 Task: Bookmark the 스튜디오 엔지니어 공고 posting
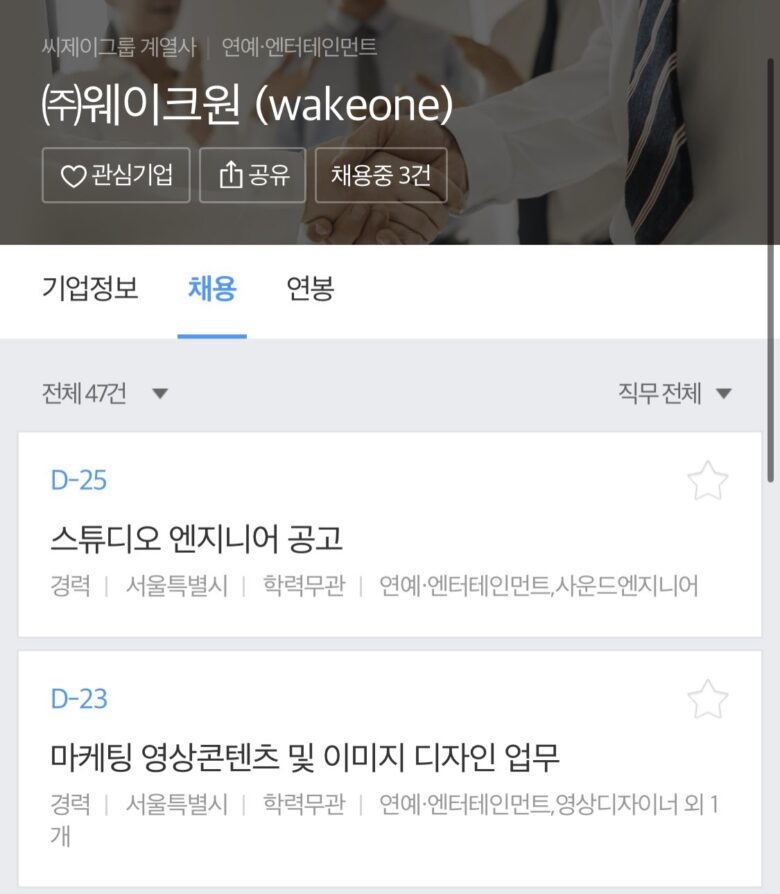tap(708, 481)
